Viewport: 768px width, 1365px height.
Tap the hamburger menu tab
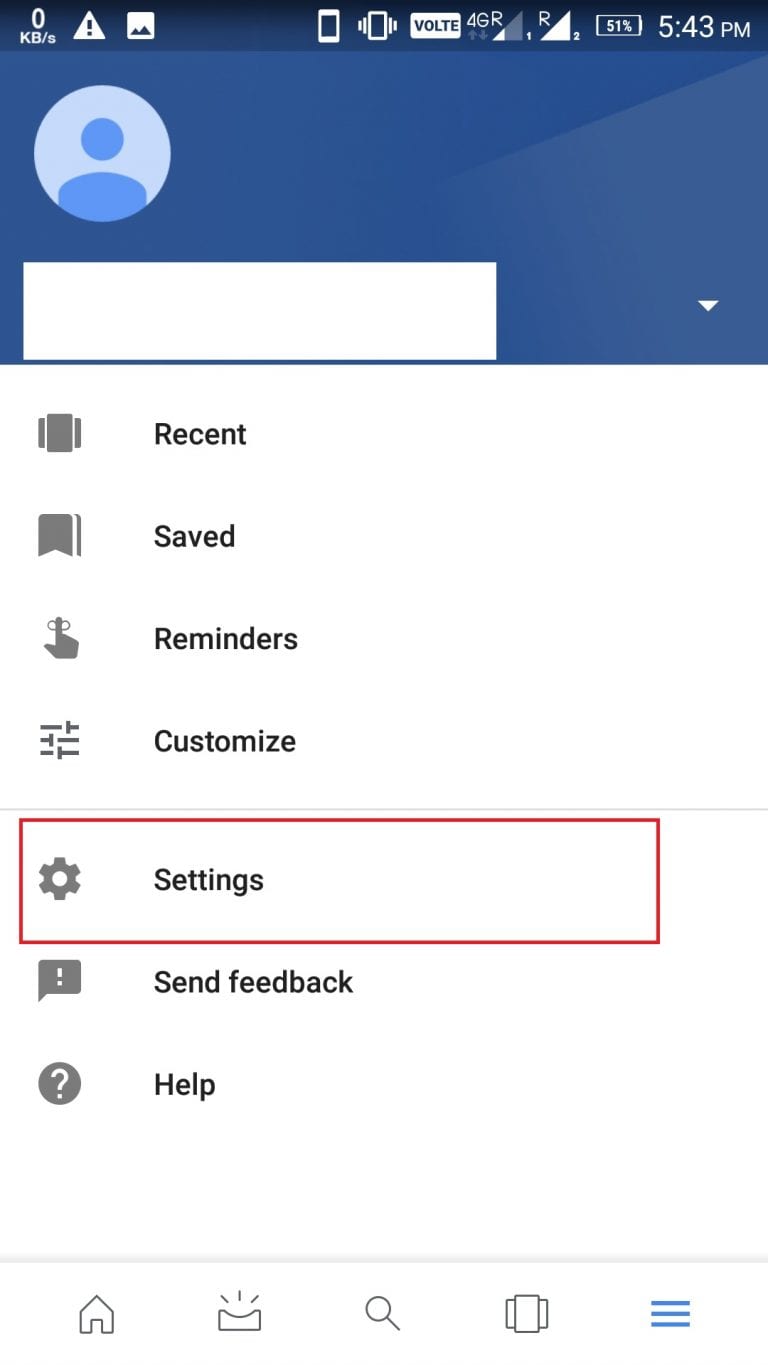(x=671, y=1313)
